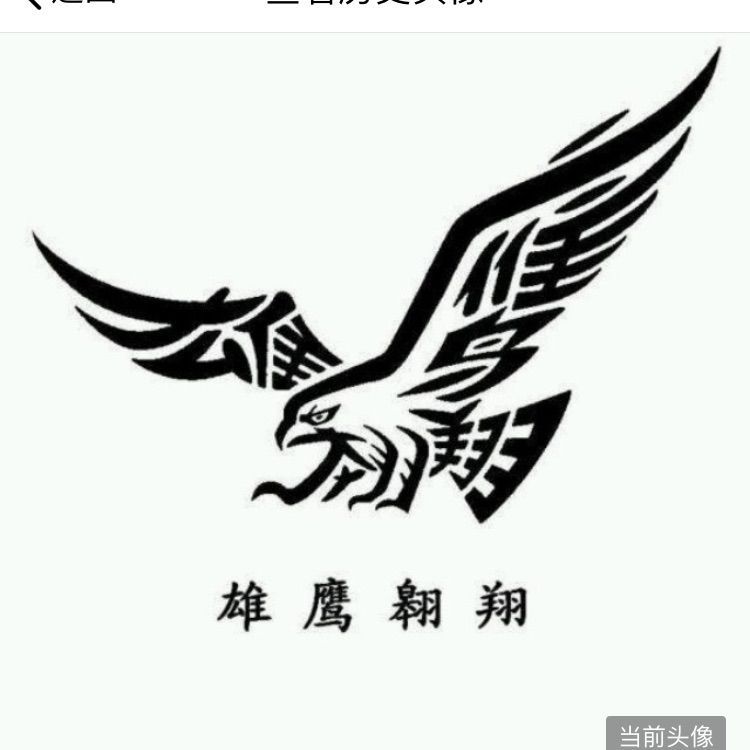The image size is (750, 750).
Task: Open the eagle avatar image
Action: point(375,392)
